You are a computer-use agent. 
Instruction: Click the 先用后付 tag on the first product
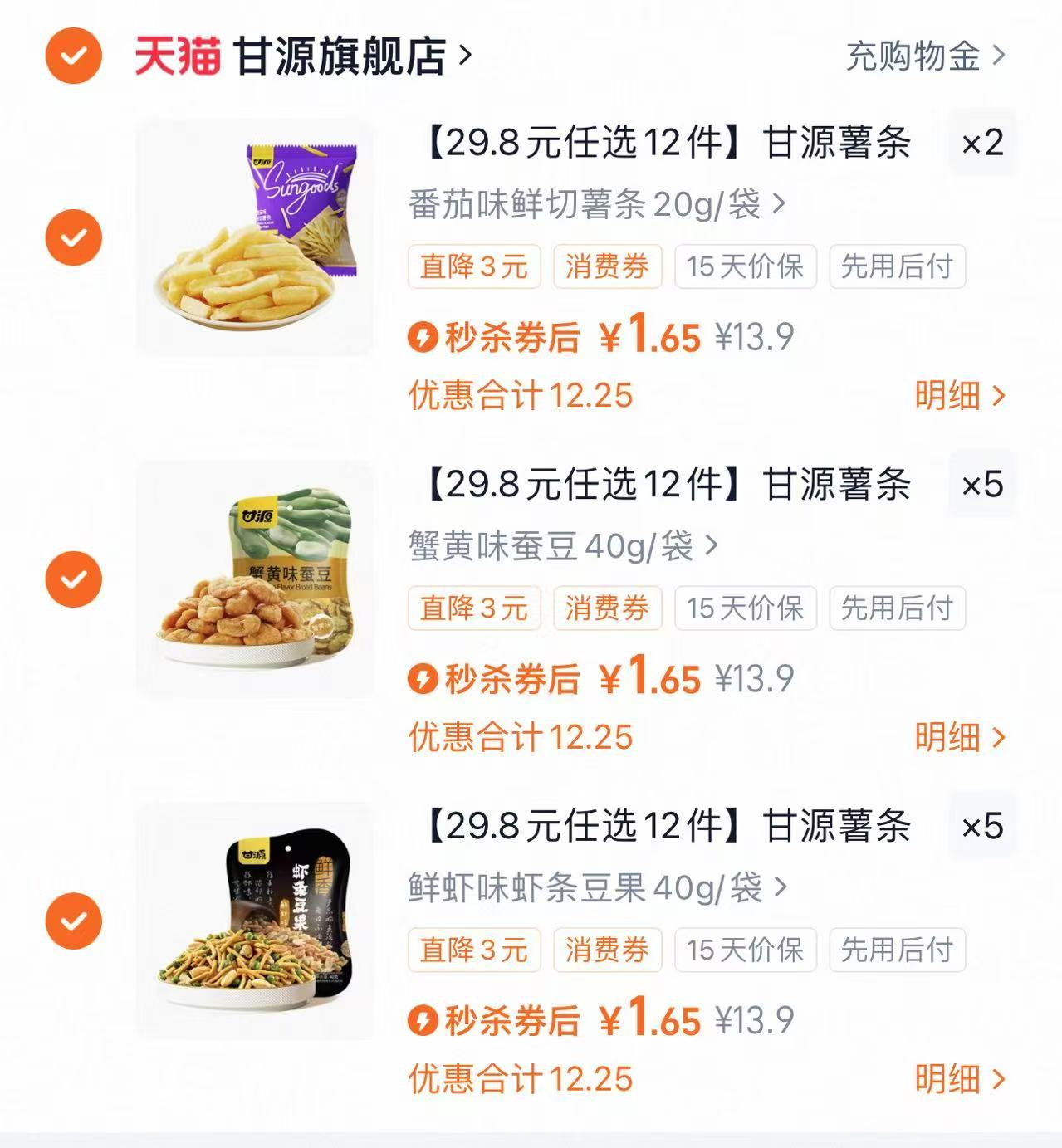(x=898, y=267)
